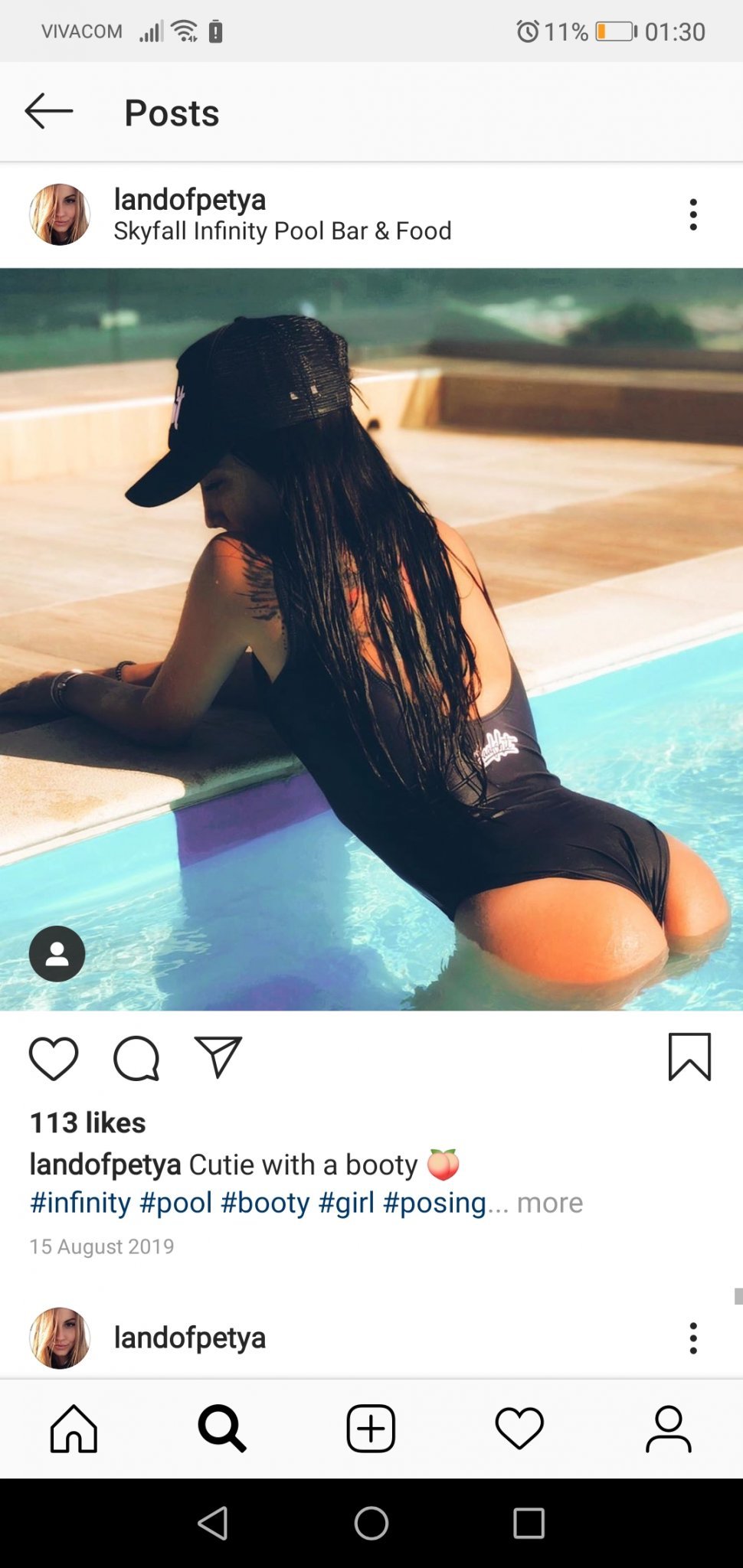The image size is (743, 1568).
Task: Open the #infinity hashtag
Action: click(x=80, y=1203)
